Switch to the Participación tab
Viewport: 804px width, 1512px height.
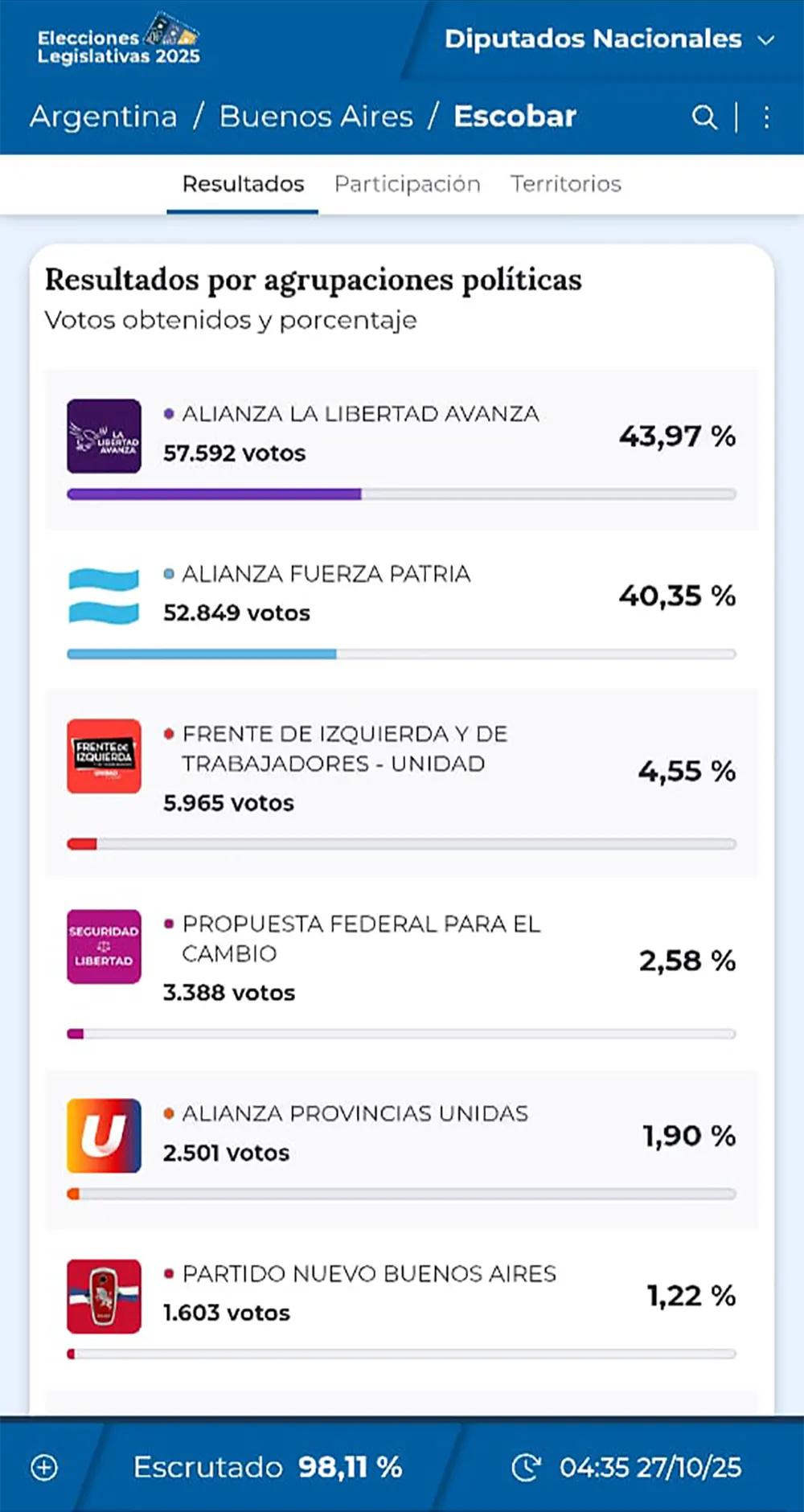click(408, 184)
